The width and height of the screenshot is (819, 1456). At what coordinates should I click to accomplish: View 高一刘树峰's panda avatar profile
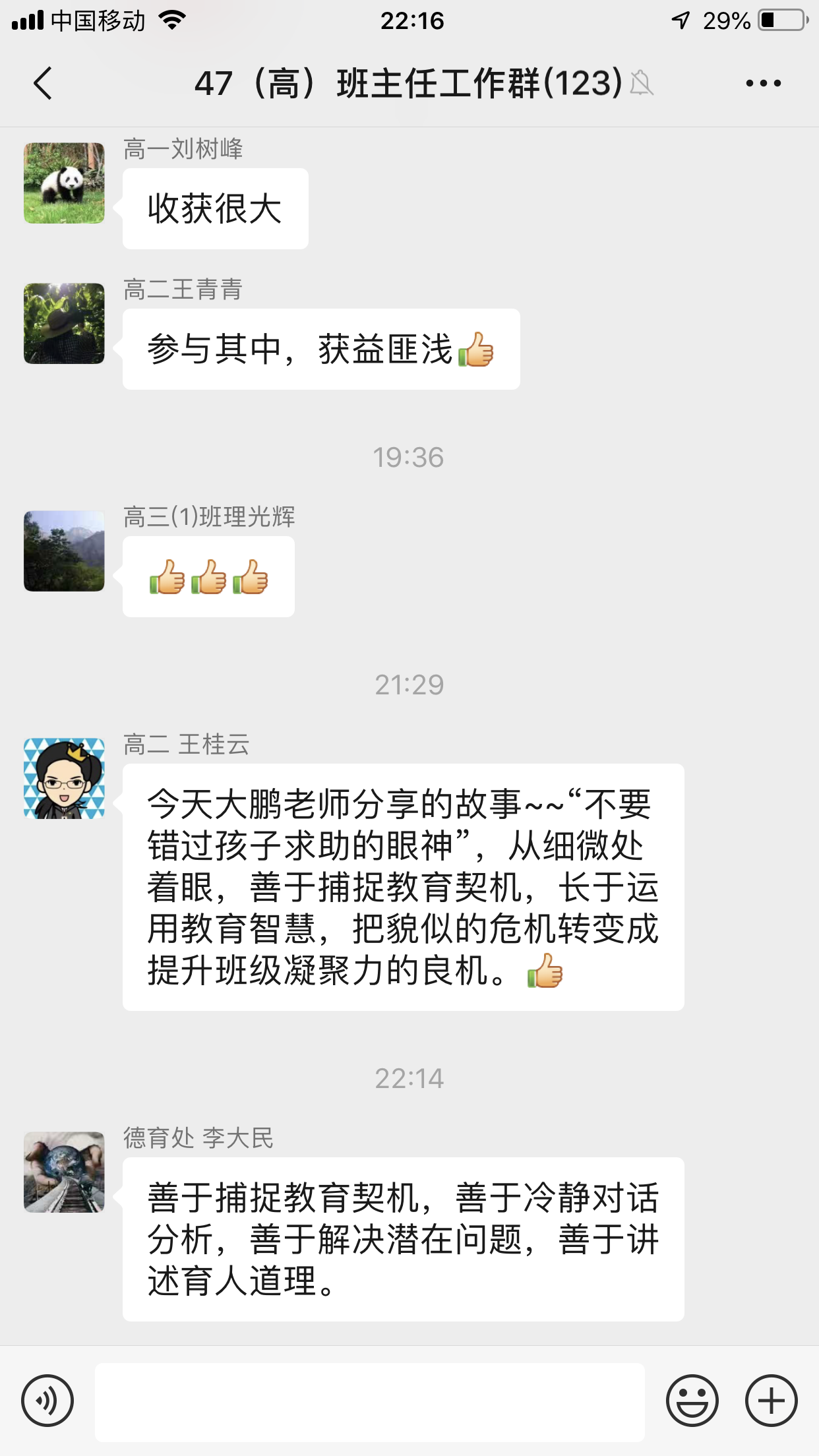(64, 183)
